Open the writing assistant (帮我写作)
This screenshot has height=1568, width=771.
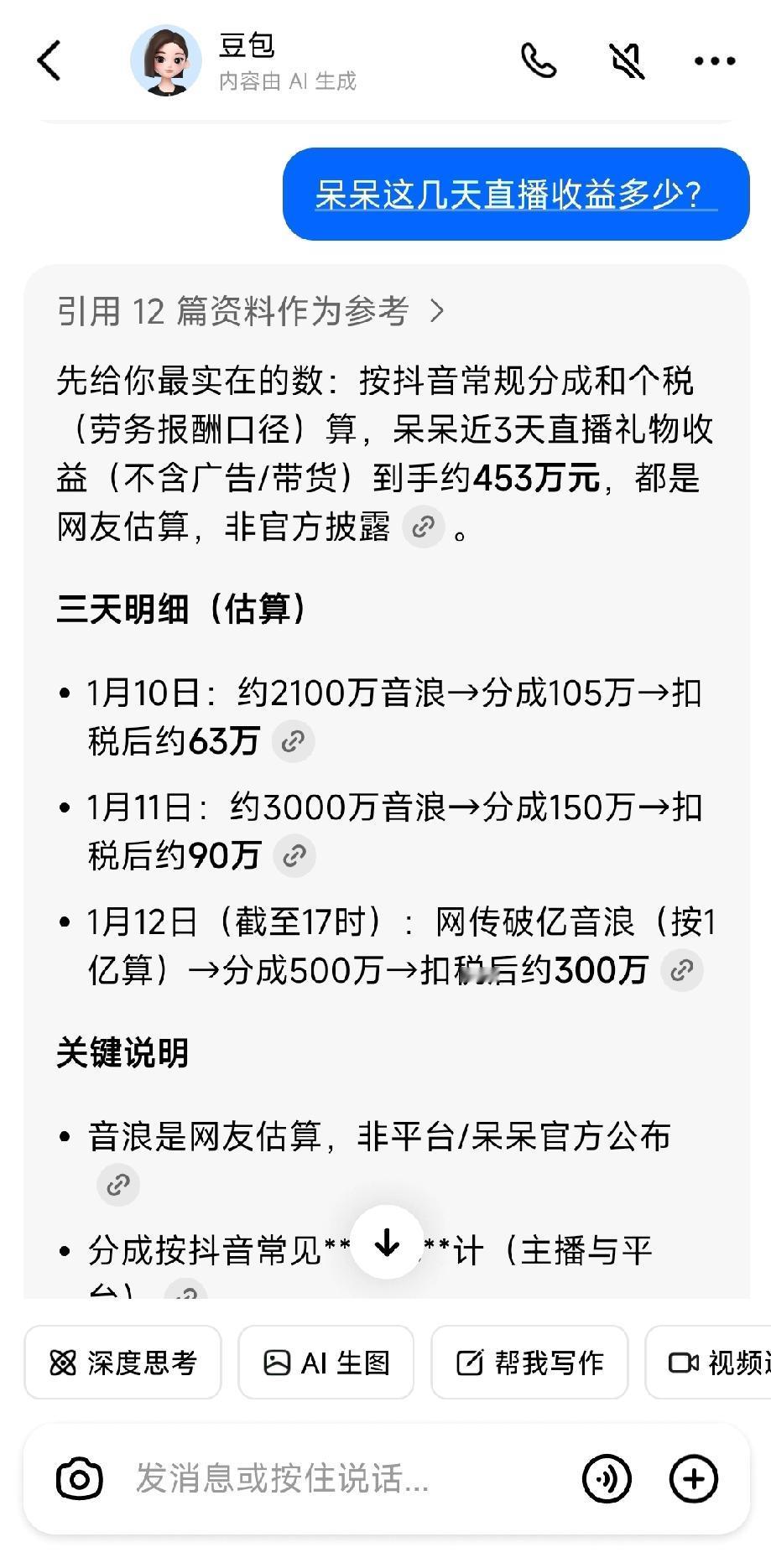(x=530, y=1363)
